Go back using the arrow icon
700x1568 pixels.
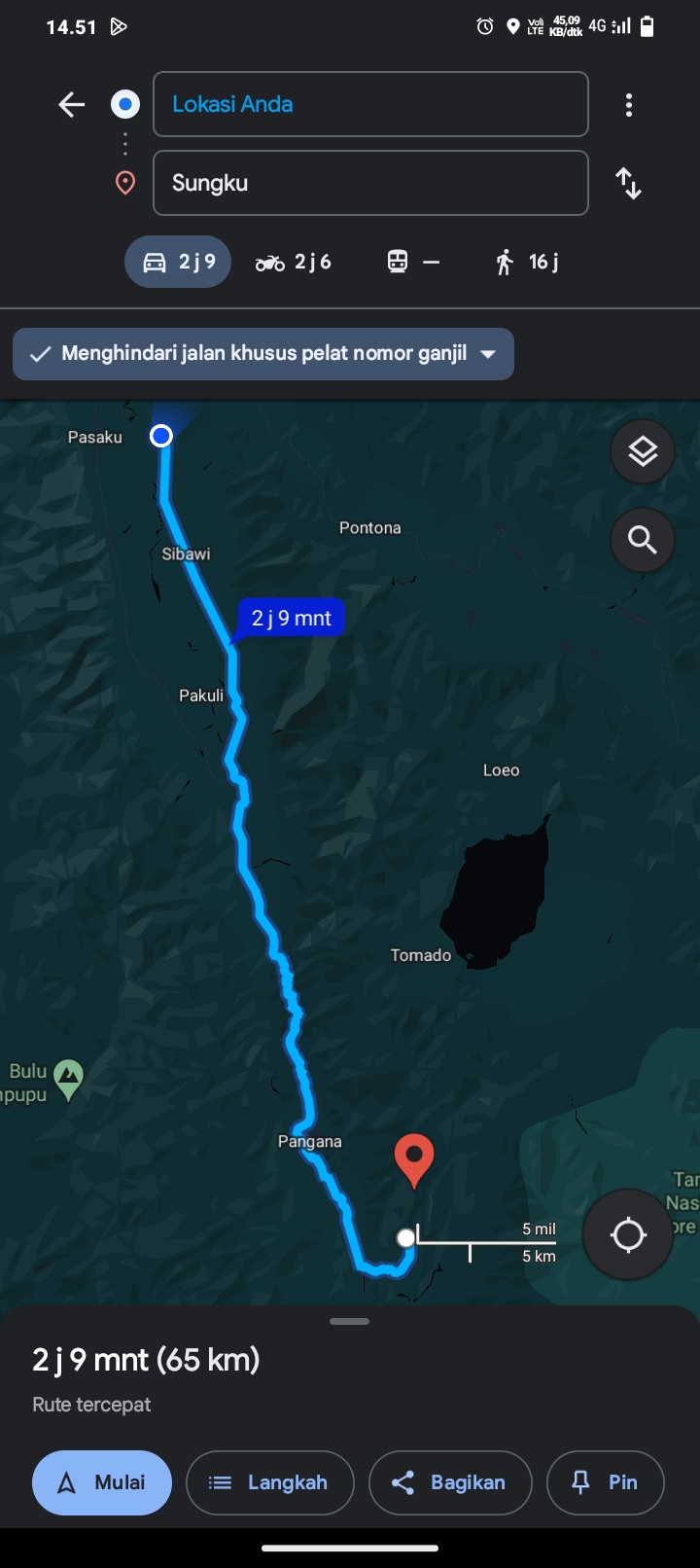point(72,104)
